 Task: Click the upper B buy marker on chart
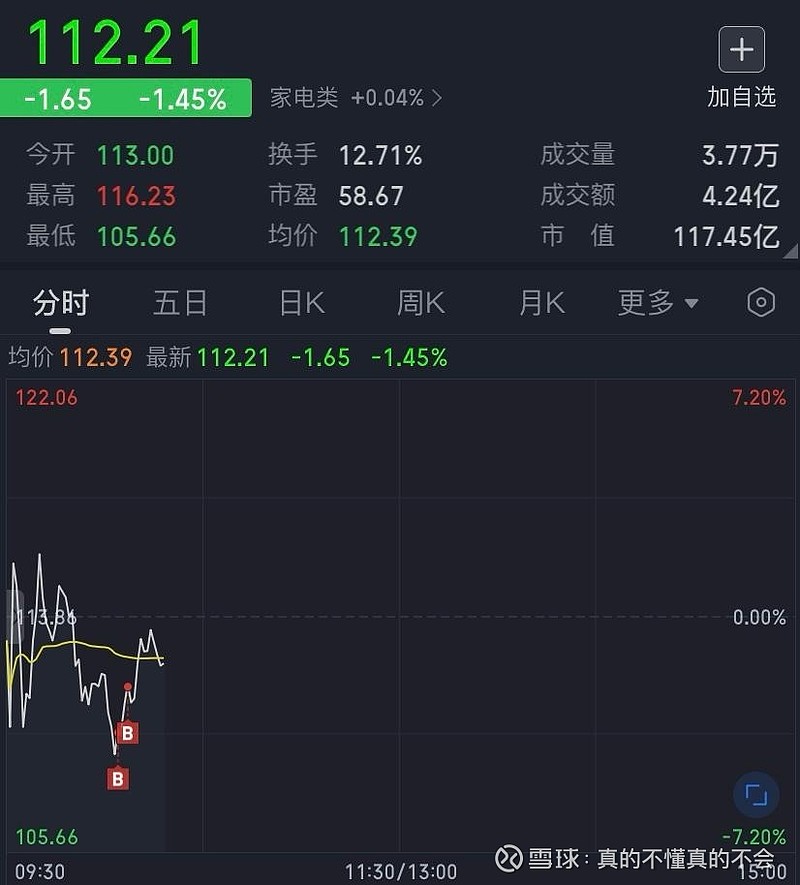pyautogui.click(x=126, y=732)
